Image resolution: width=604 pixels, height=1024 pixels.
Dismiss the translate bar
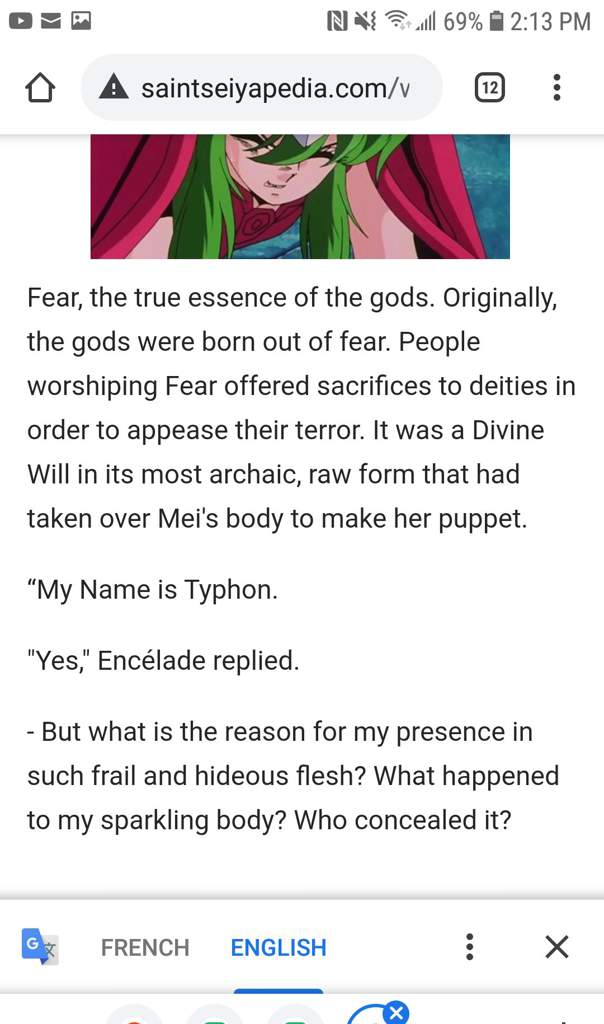[x=557, y=947]
